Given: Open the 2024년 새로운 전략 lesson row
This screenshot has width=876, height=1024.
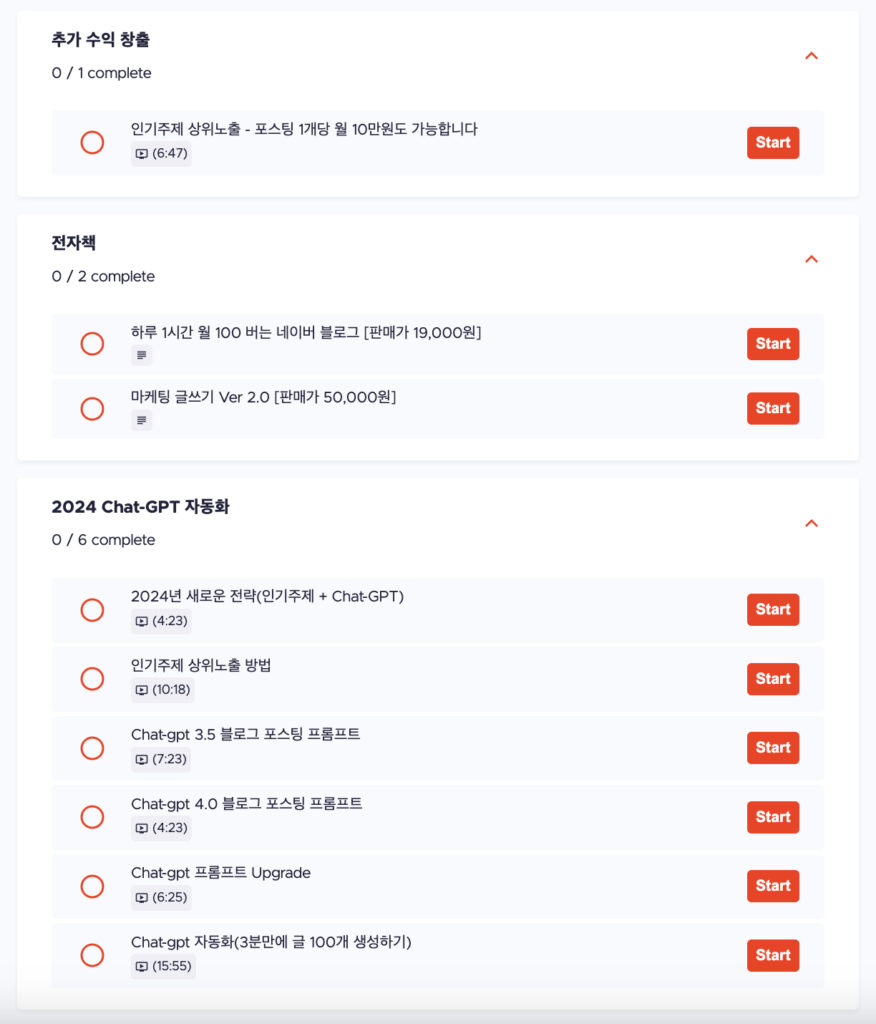Looking at the screenshot, I should click(x=267, y=597).
